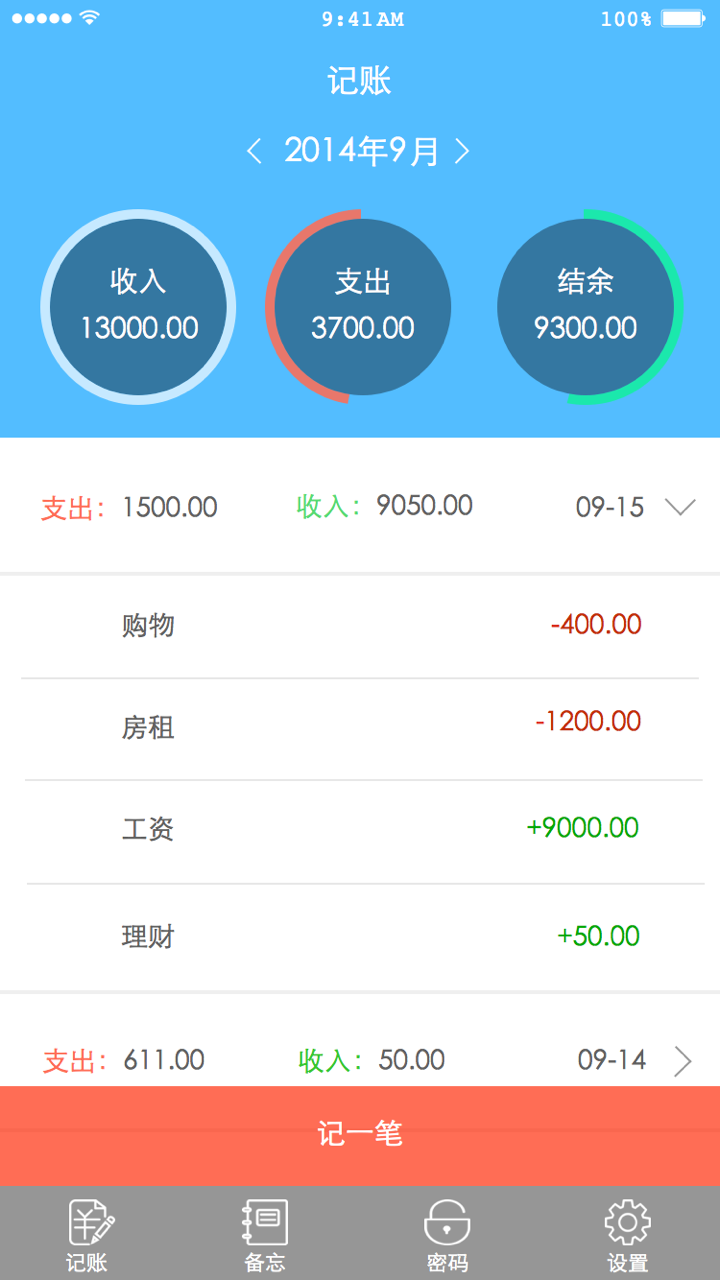Open the 收入 income circle
720x1280 pixels.
[x=138, y=307]
